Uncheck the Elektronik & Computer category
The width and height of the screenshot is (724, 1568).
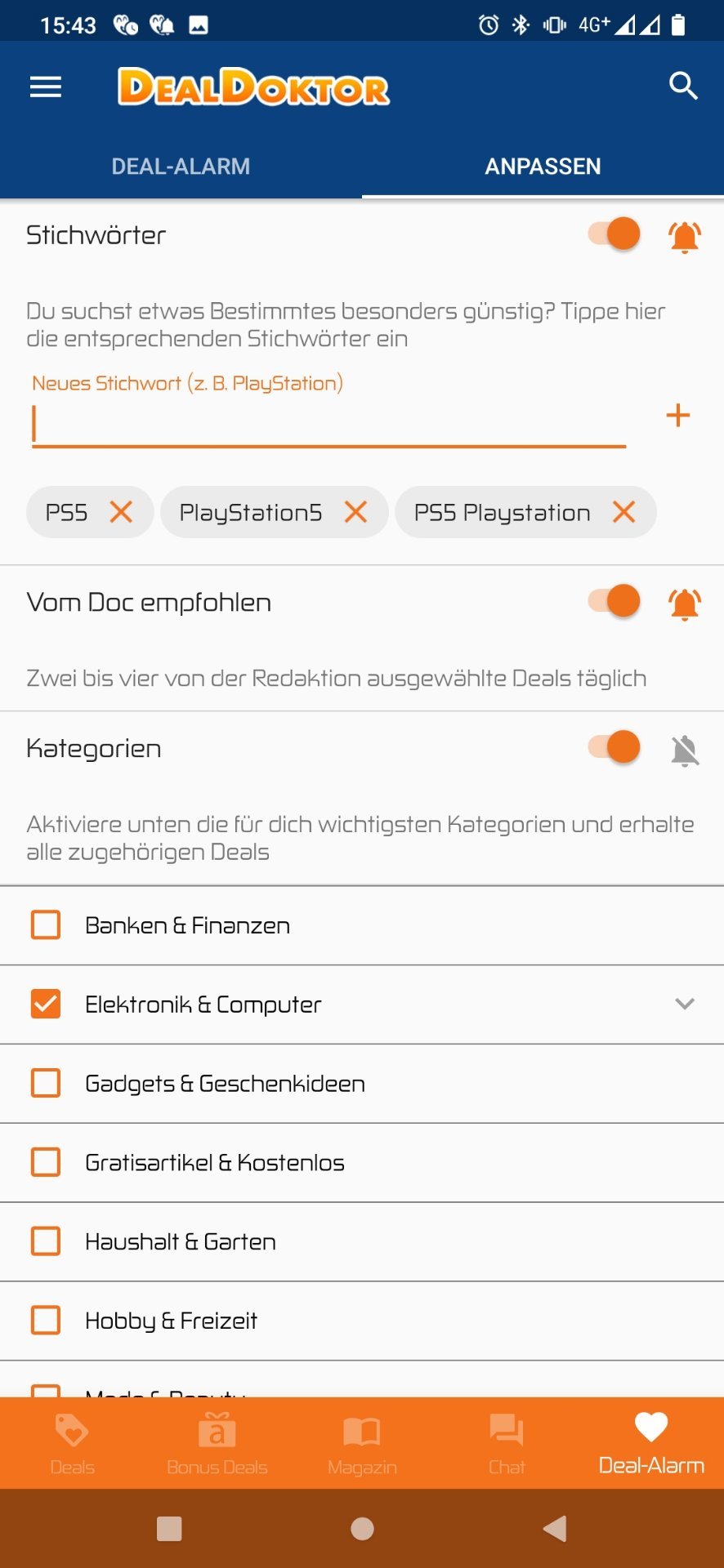[46, 1004]
